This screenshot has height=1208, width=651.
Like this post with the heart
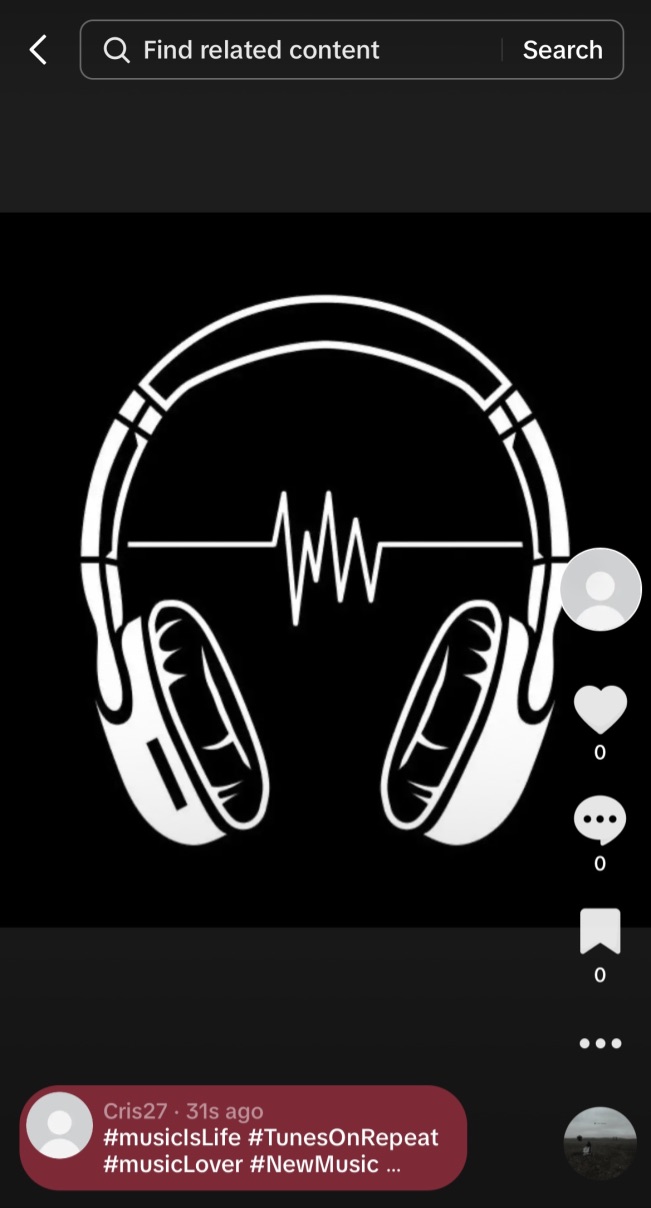(x=600, y=709)
